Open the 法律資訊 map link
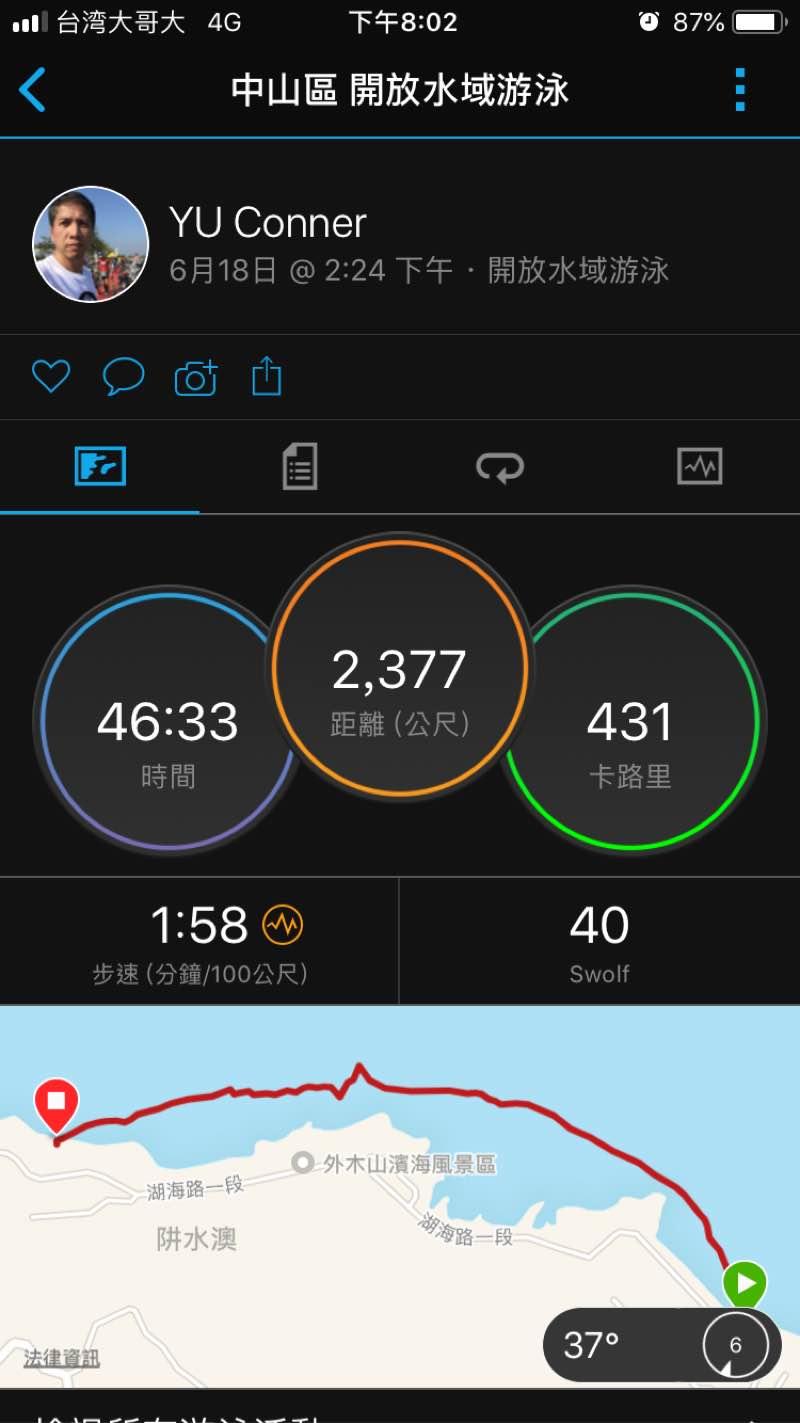This screenshot has height=1423, width=800. tap(62, 1358)
